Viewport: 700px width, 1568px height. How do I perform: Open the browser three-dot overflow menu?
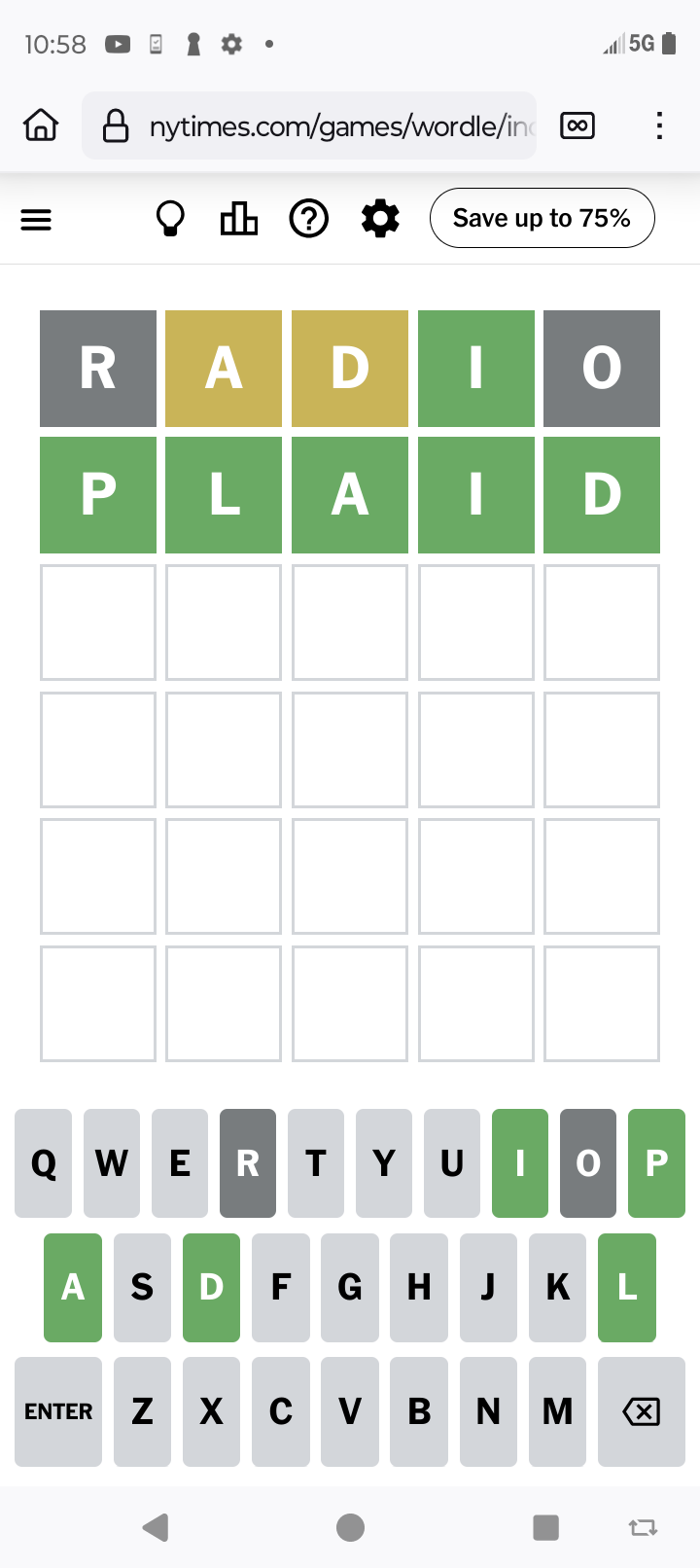coord(659,125)
